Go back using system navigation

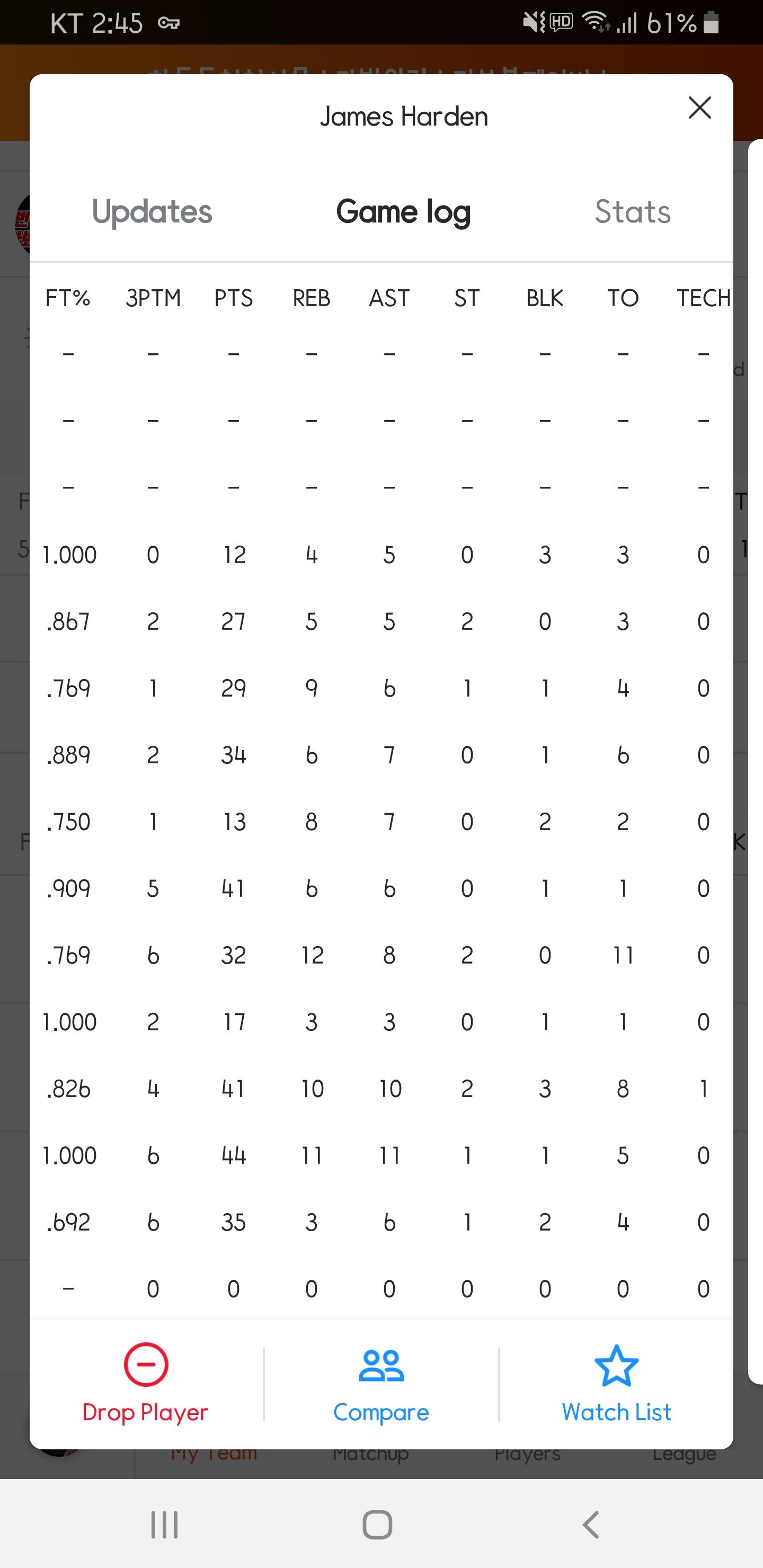(x=590, y=1524)
